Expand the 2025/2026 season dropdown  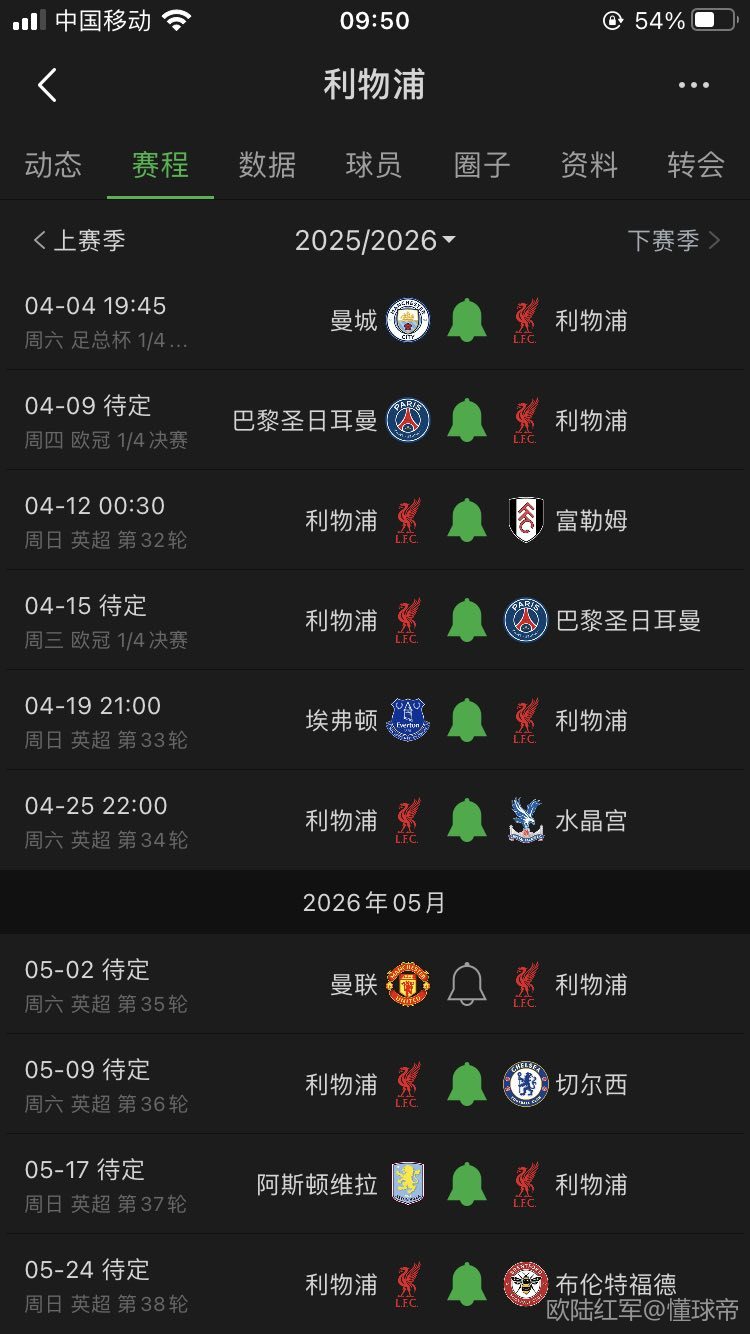[375, 240]
